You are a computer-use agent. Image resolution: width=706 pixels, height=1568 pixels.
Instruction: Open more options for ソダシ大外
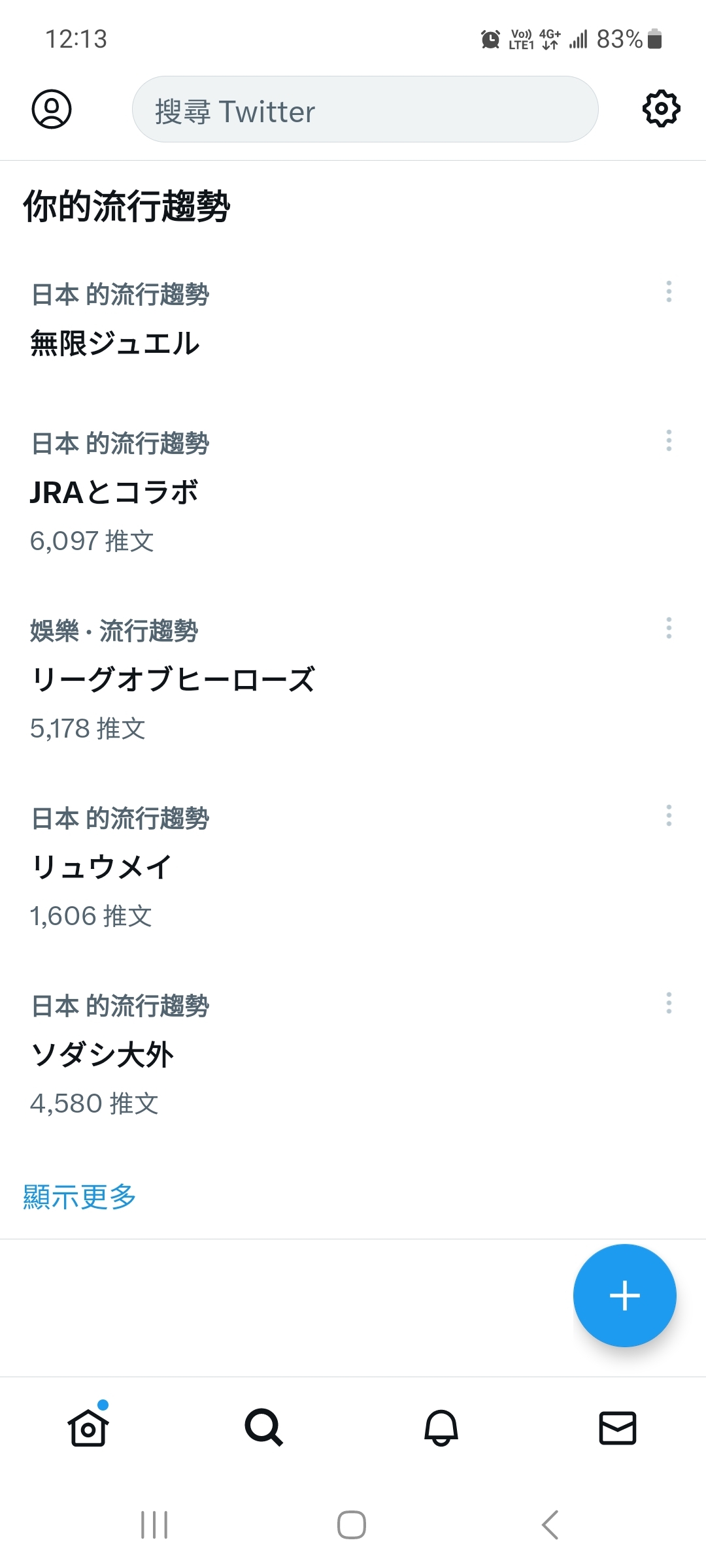[x=669, y=1003]
